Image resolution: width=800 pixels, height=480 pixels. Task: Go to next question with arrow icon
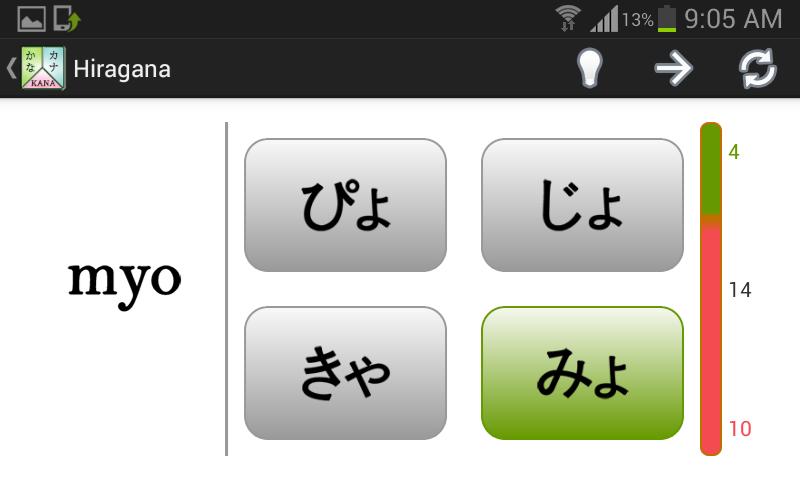(674, 69)
